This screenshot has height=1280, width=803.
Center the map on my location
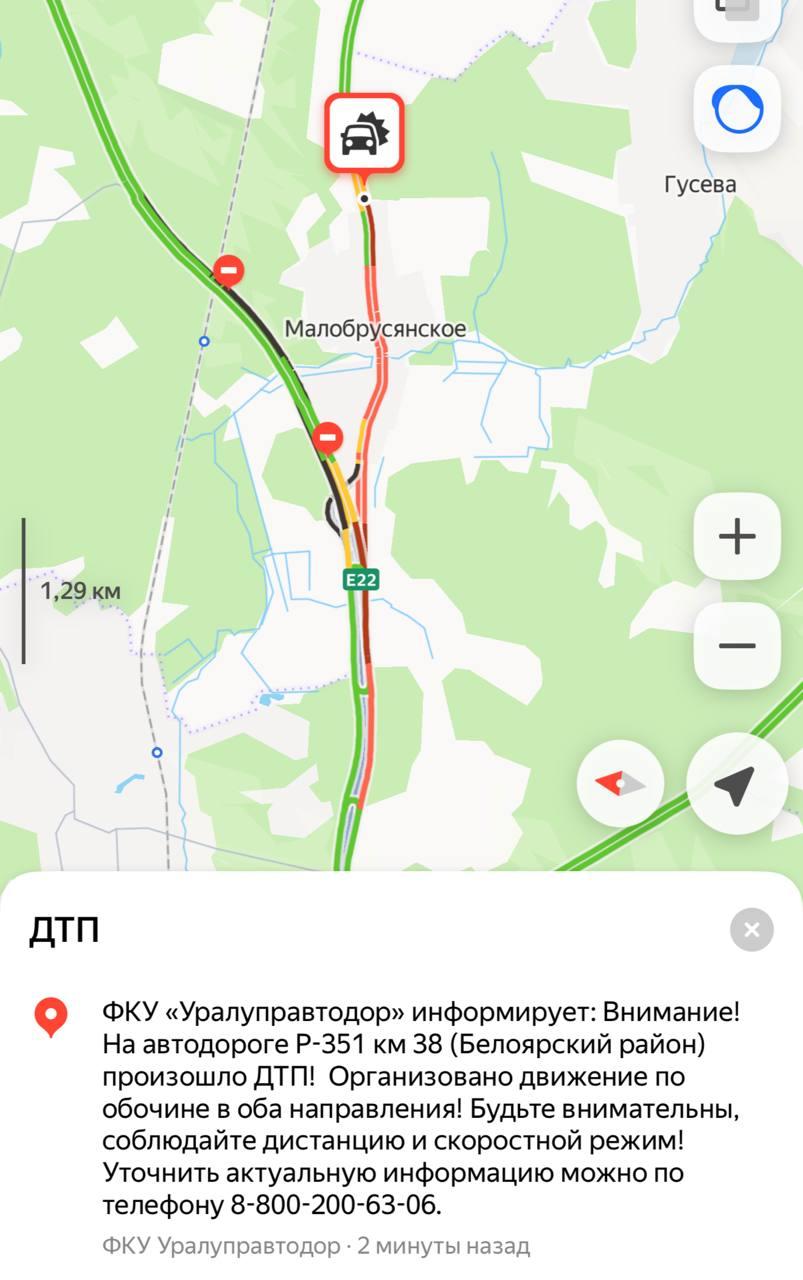tap(735, 785)
